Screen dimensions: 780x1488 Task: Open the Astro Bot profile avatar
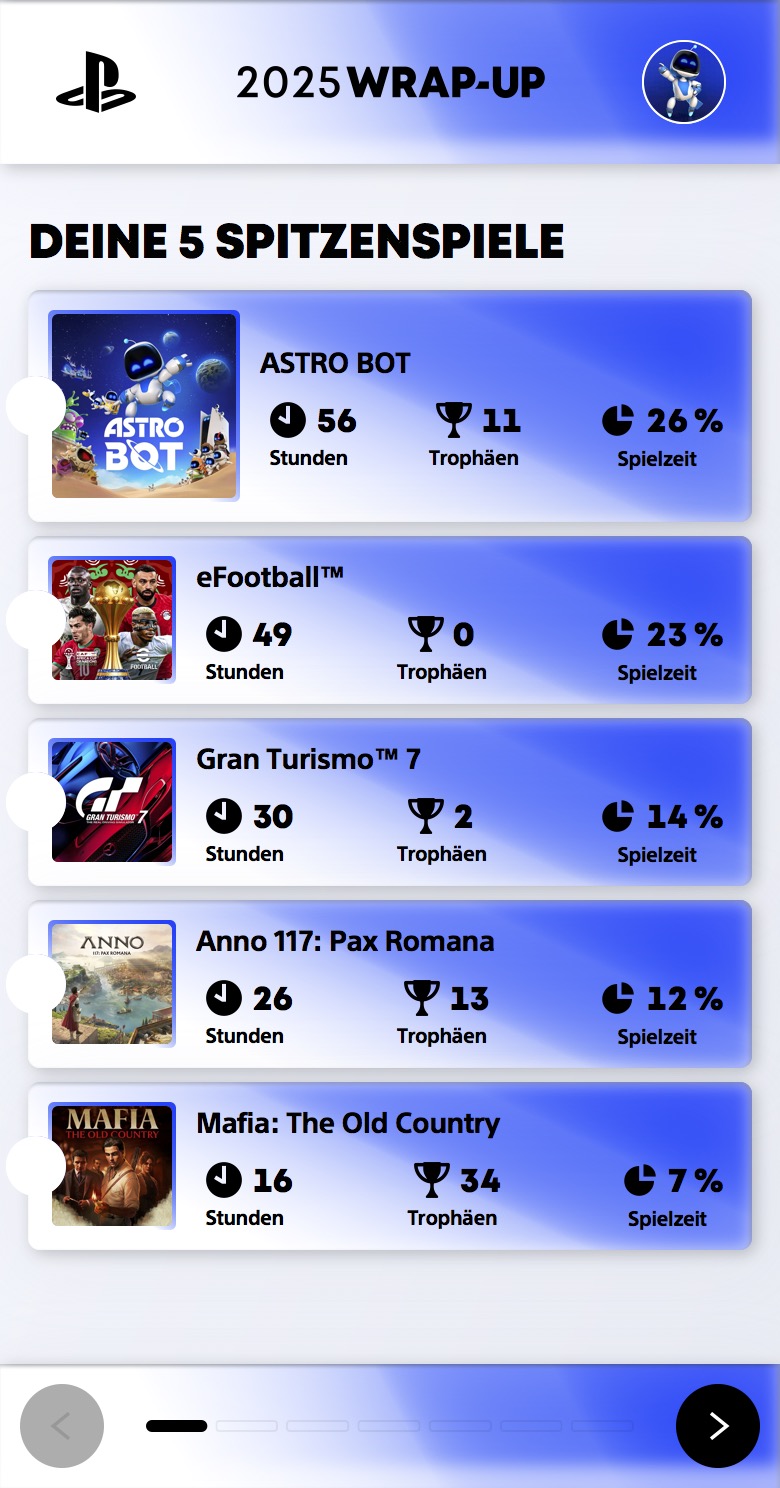[684, 82]
